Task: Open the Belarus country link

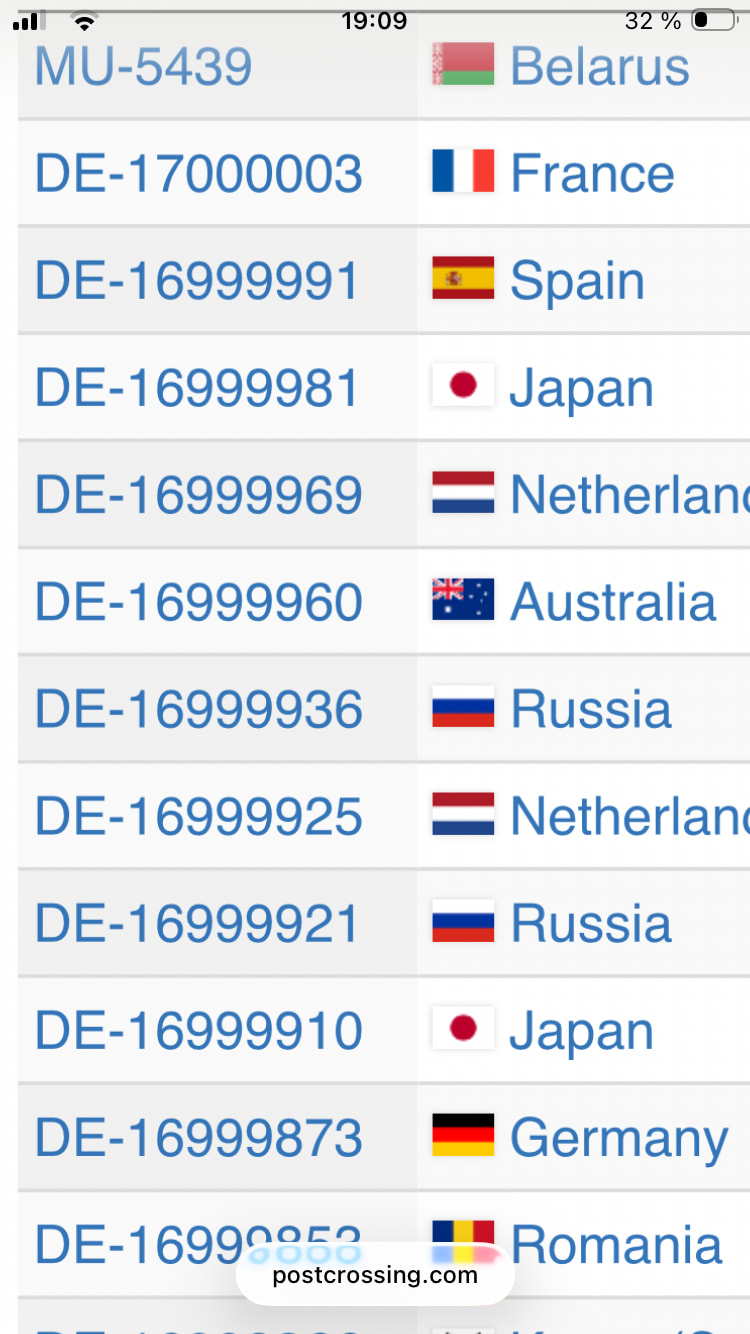Action: [x=600, y=66]
